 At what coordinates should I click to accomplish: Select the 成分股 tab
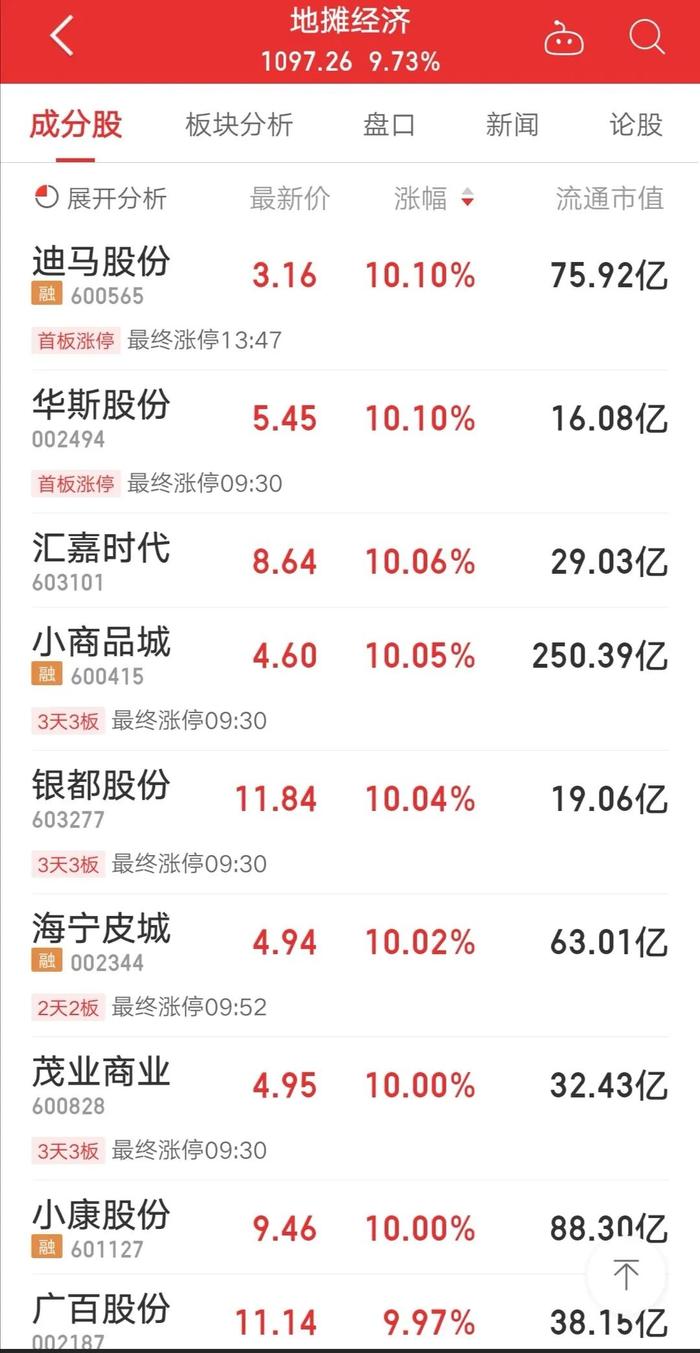pos(76,125)
